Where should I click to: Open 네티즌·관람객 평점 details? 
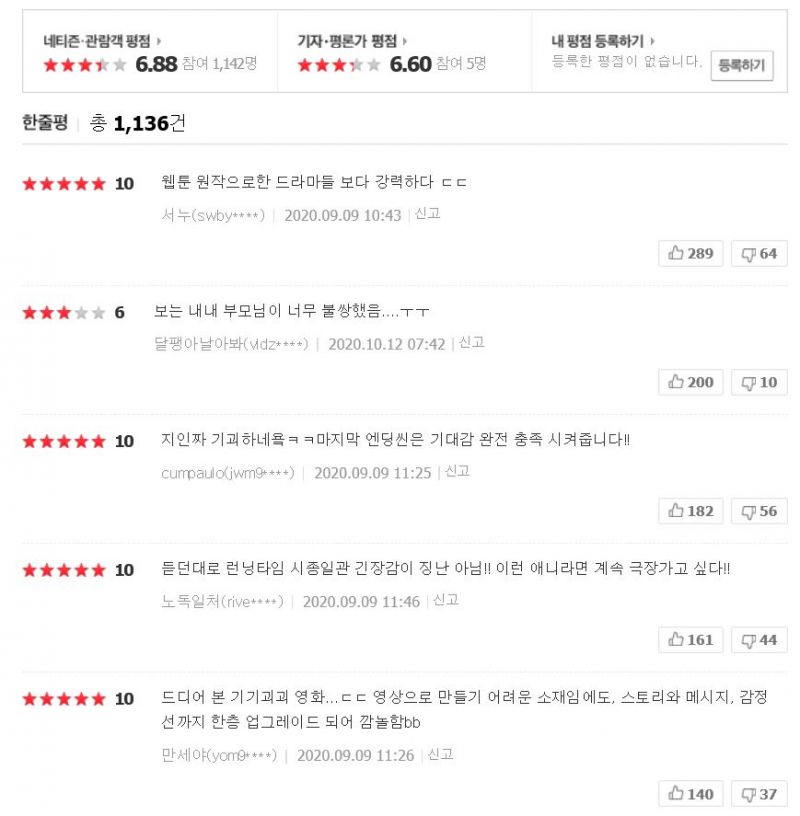tap(102, 41)
